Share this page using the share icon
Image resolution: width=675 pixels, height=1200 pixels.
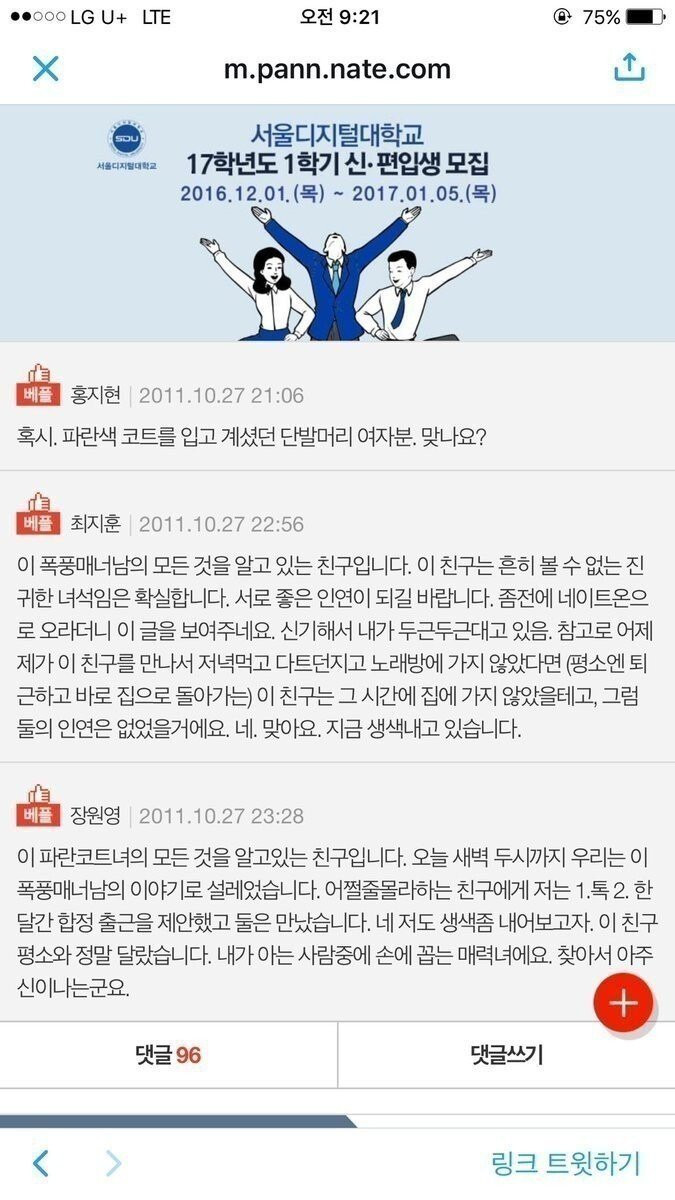(x=628, y=67)
